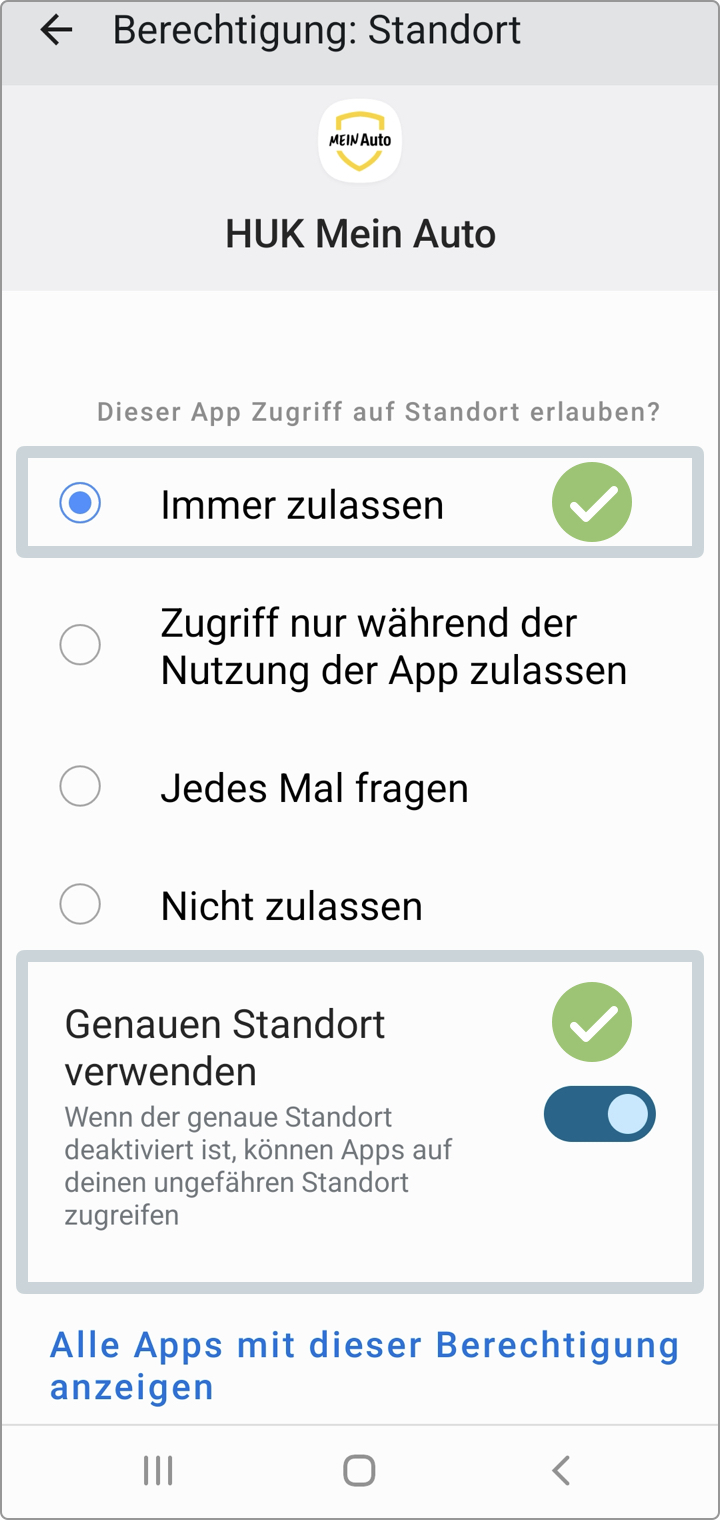Image resolution: width=720 pixels, height=1520 pixels.
Task: Go back using the top arrow
Action: point(56,31)
